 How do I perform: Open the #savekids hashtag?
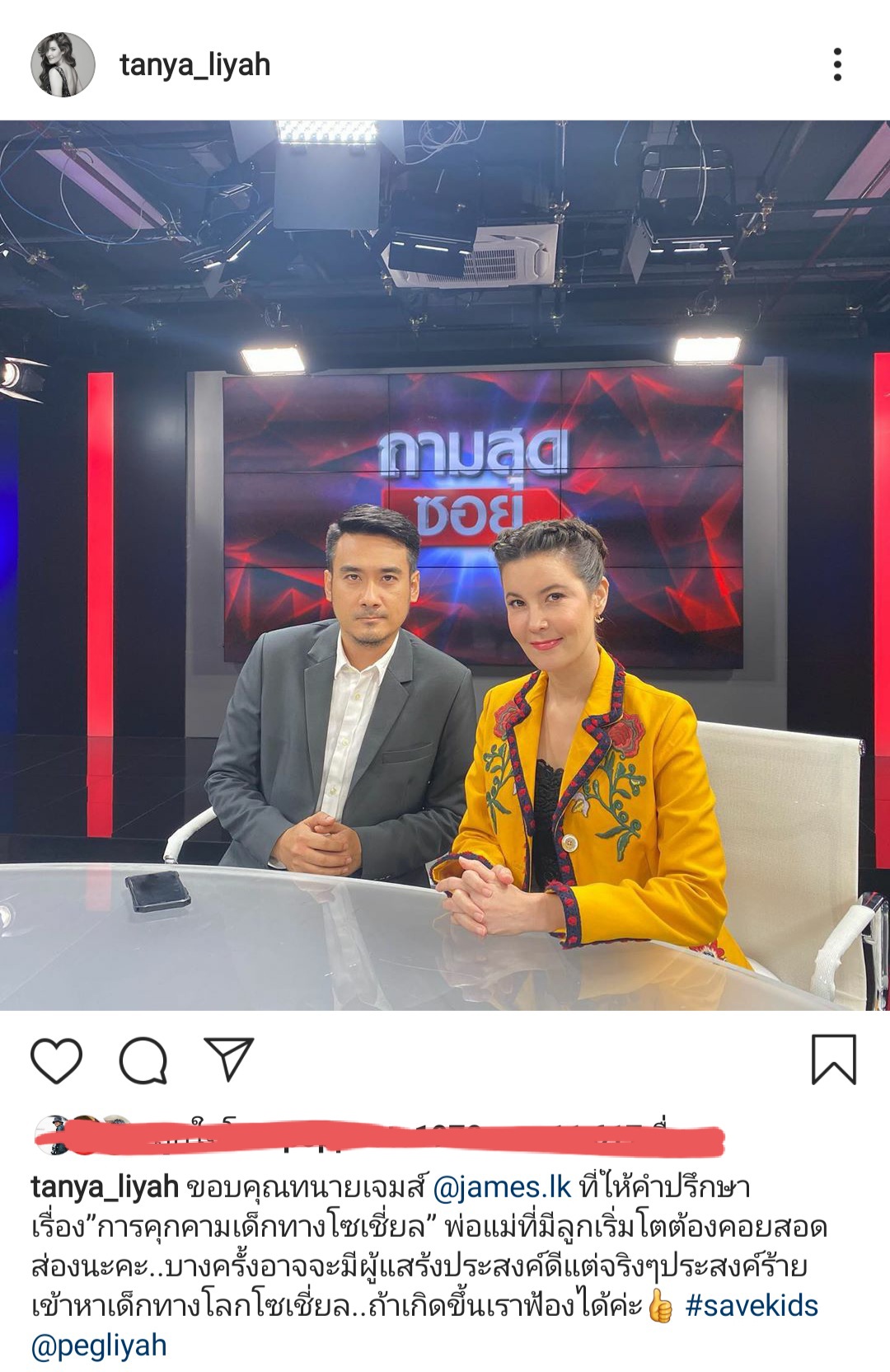point(752,1306)
